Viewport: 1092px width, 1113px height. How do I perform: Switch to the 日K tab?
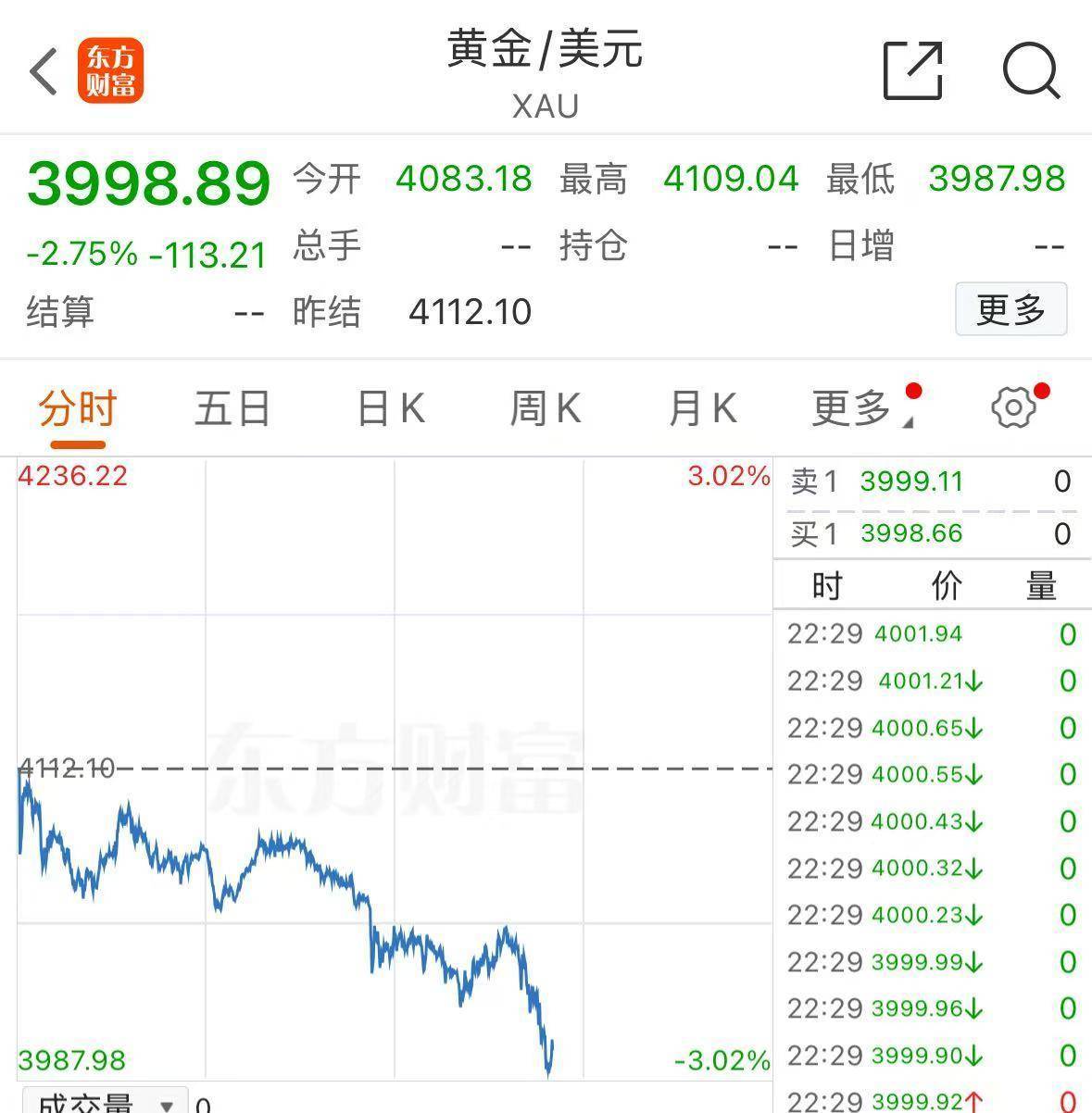(389, 407)
